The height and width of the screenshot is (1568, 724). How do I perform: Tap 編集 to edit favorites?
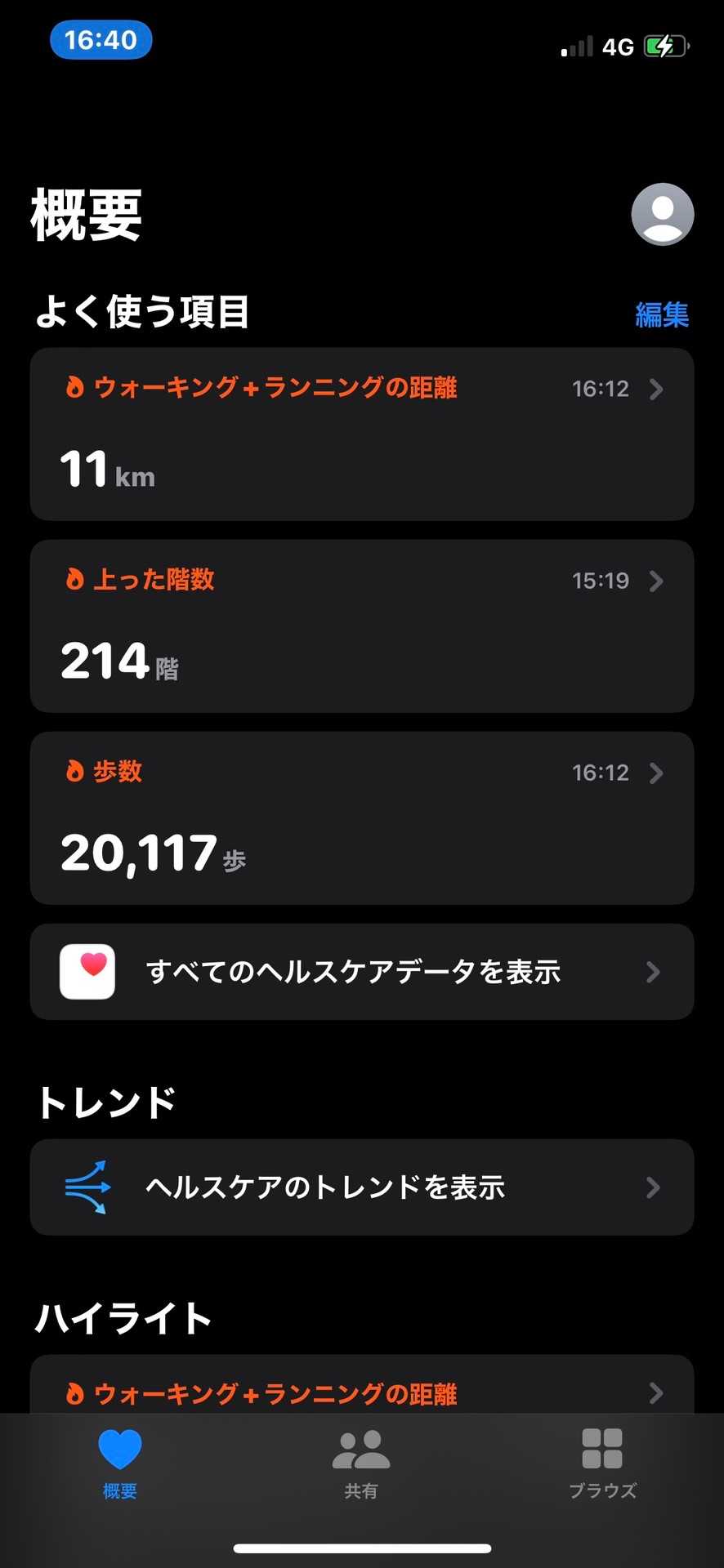(662, 314)
